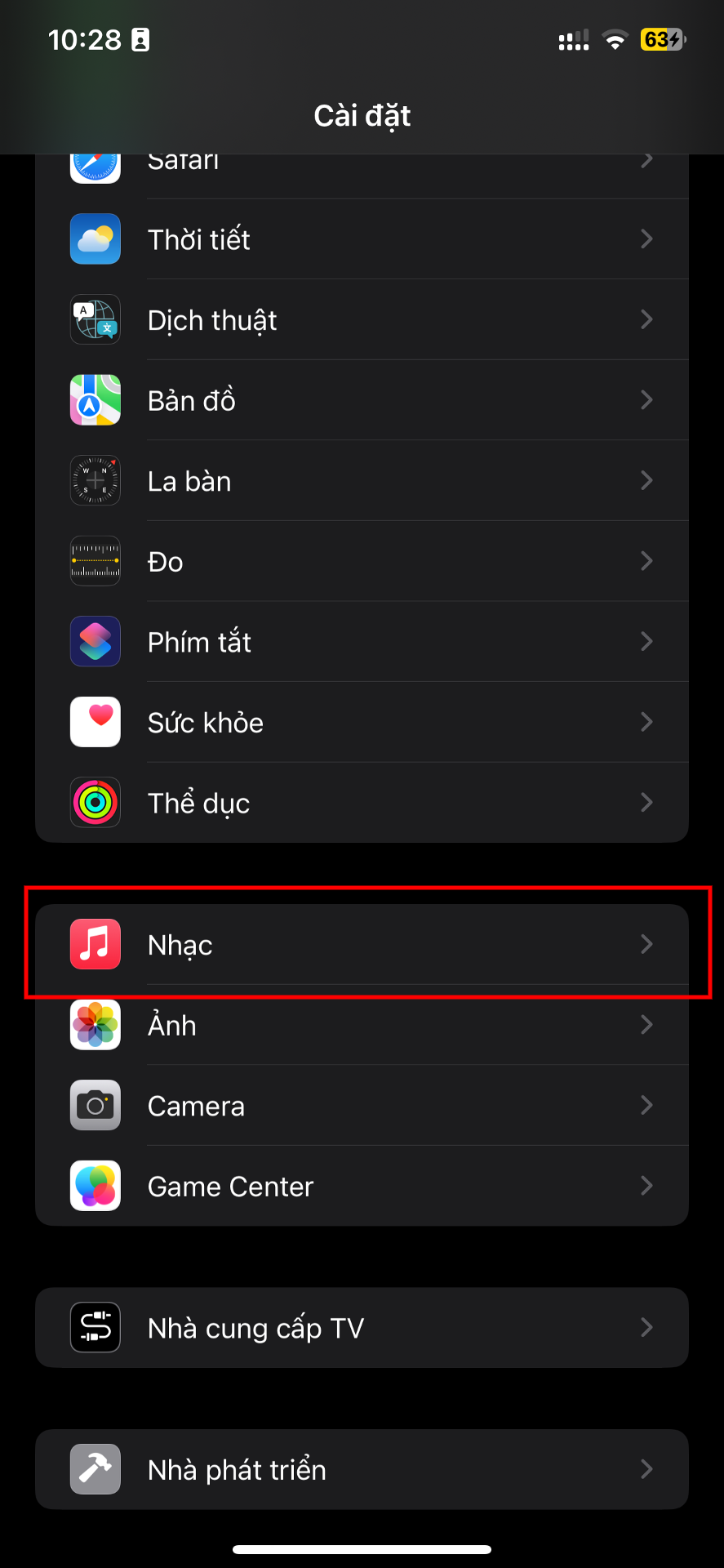Open the Nhà phát triển hammer icon
The width and height of the screenshot is (724, 1568).
pos(95,1468)
